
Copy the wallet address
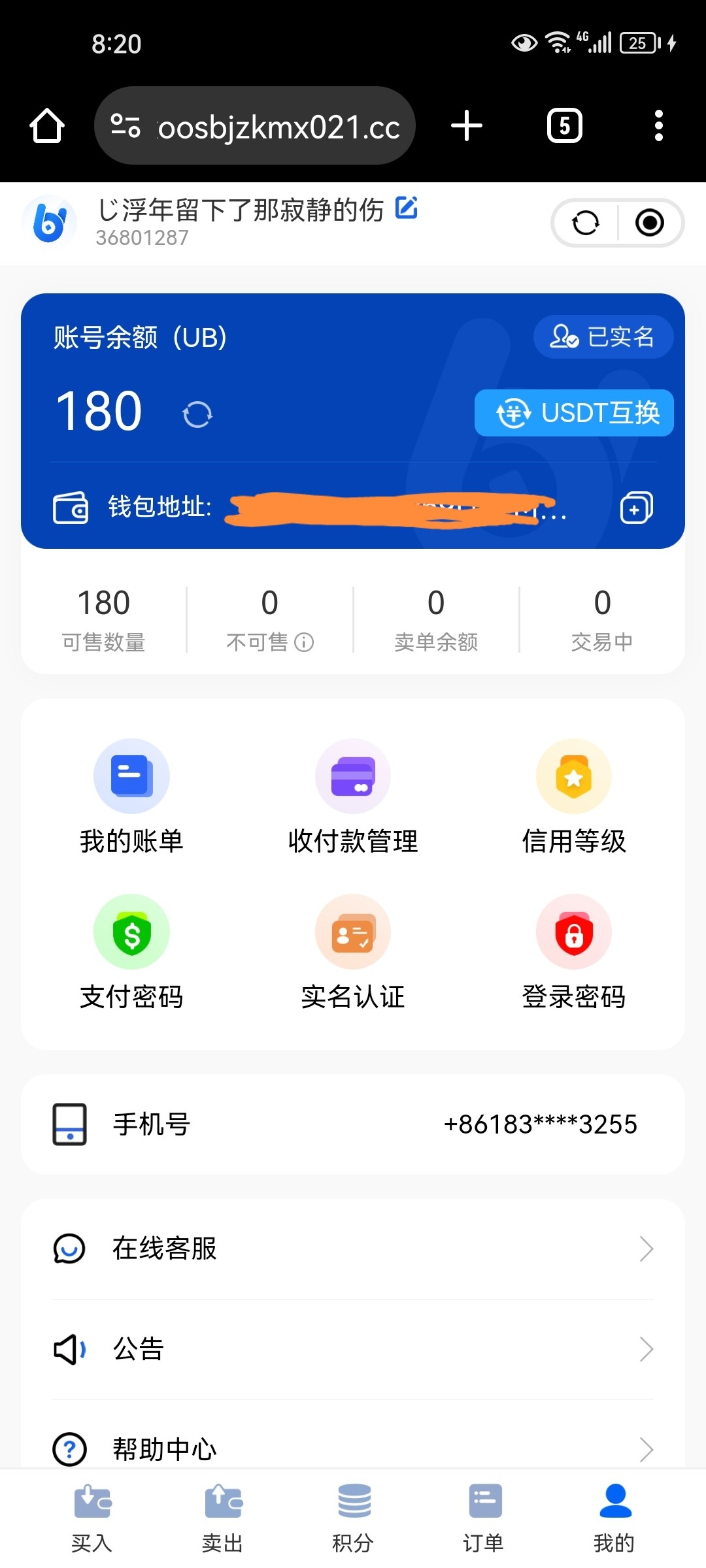pos(636,508)
